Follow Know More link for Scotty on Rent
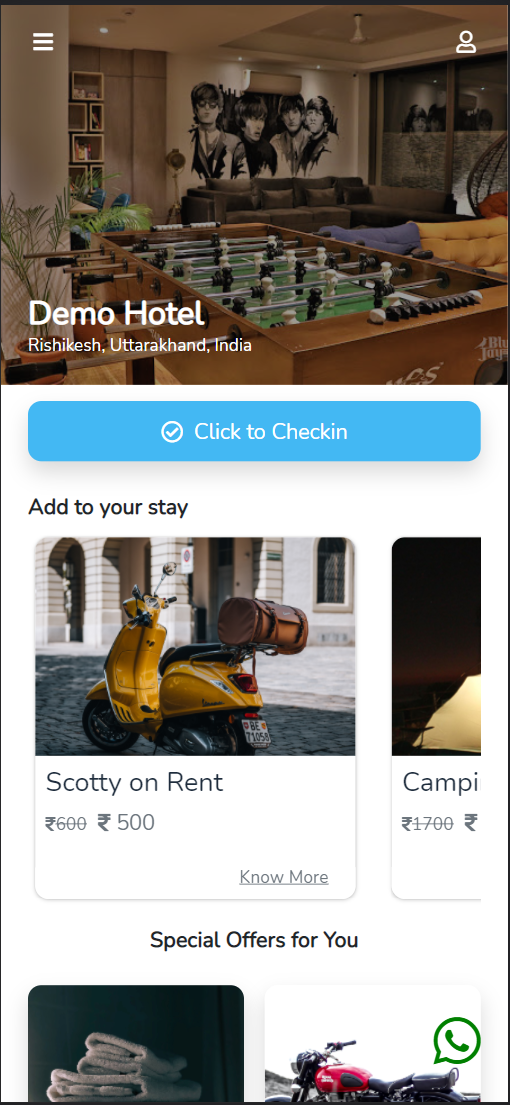Image resolution: width=510 pixels, height=1105 pixels. [284, 877]
